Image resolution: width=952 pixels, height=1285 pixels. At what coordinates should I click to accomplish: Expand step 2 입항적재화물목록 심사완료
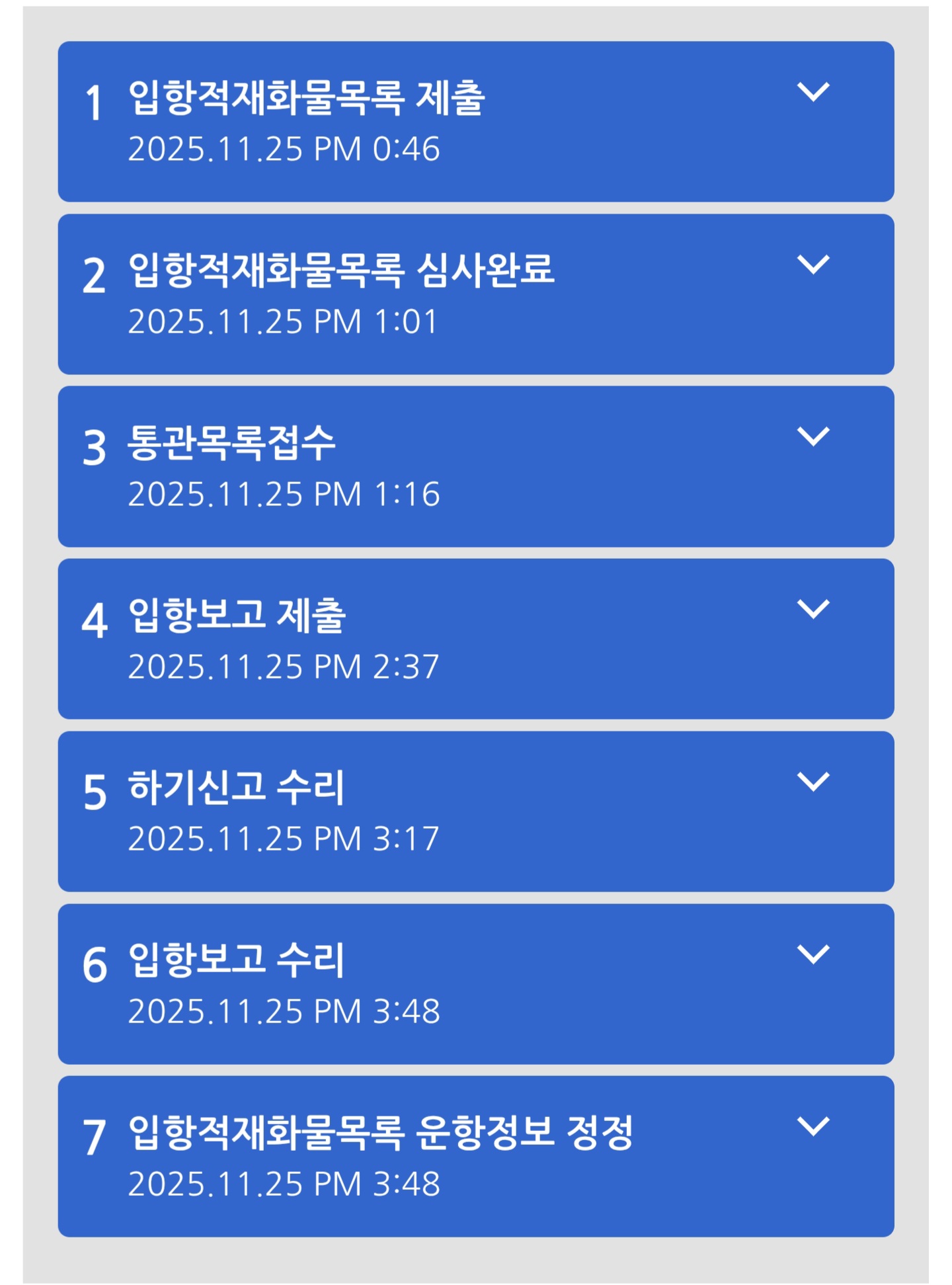(x=813, y=265)
